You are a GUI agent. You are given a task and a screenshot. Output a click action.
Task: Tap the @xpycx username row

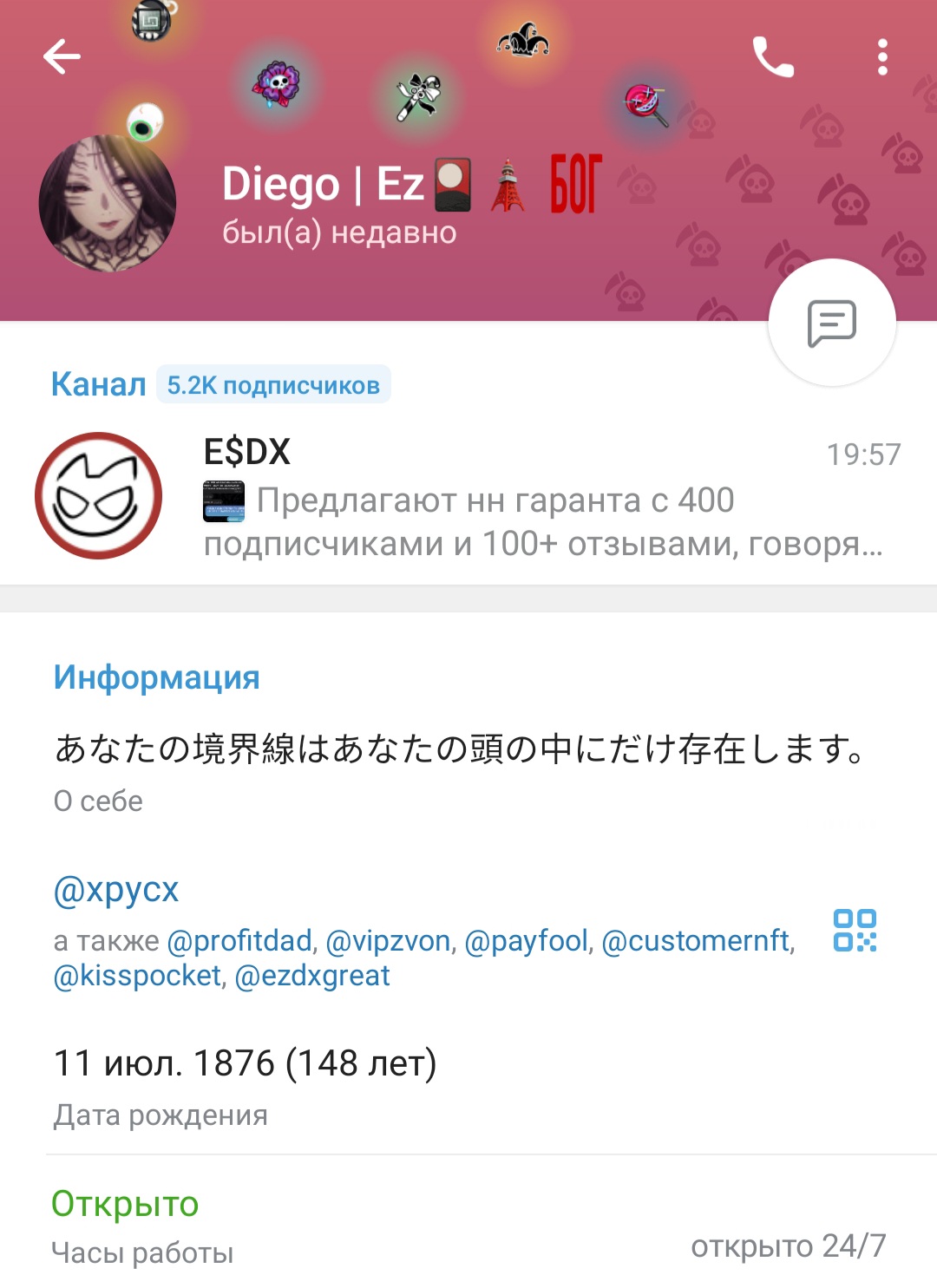[116, 890]
